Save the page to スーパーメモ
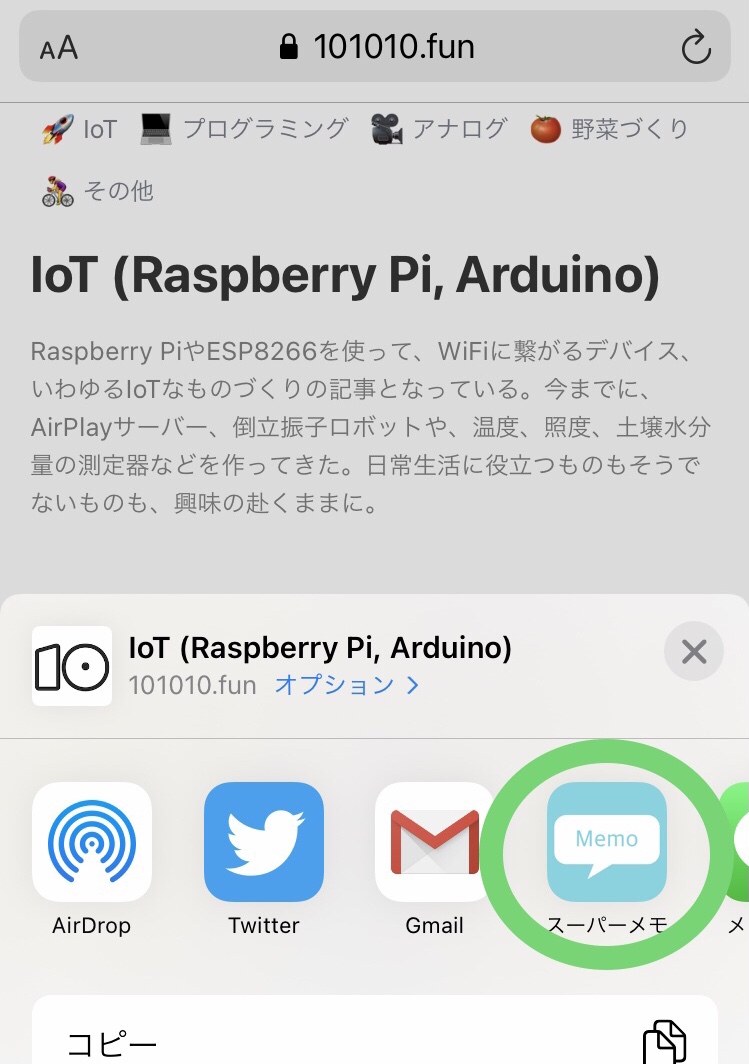Viewport: 749px width, 1064px height. click(x=607, y=843)
